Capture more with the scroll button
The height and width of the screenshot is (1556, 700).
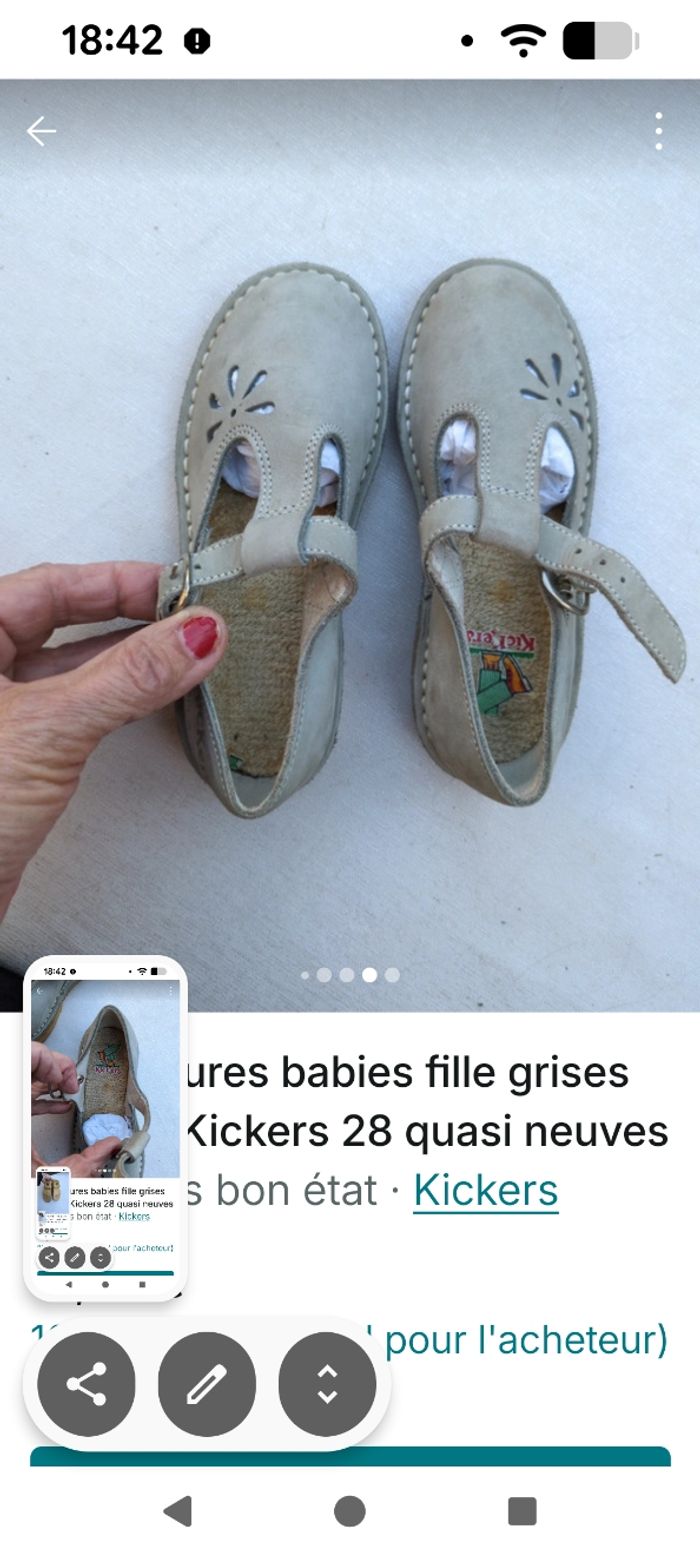[x=327, y=1385]
